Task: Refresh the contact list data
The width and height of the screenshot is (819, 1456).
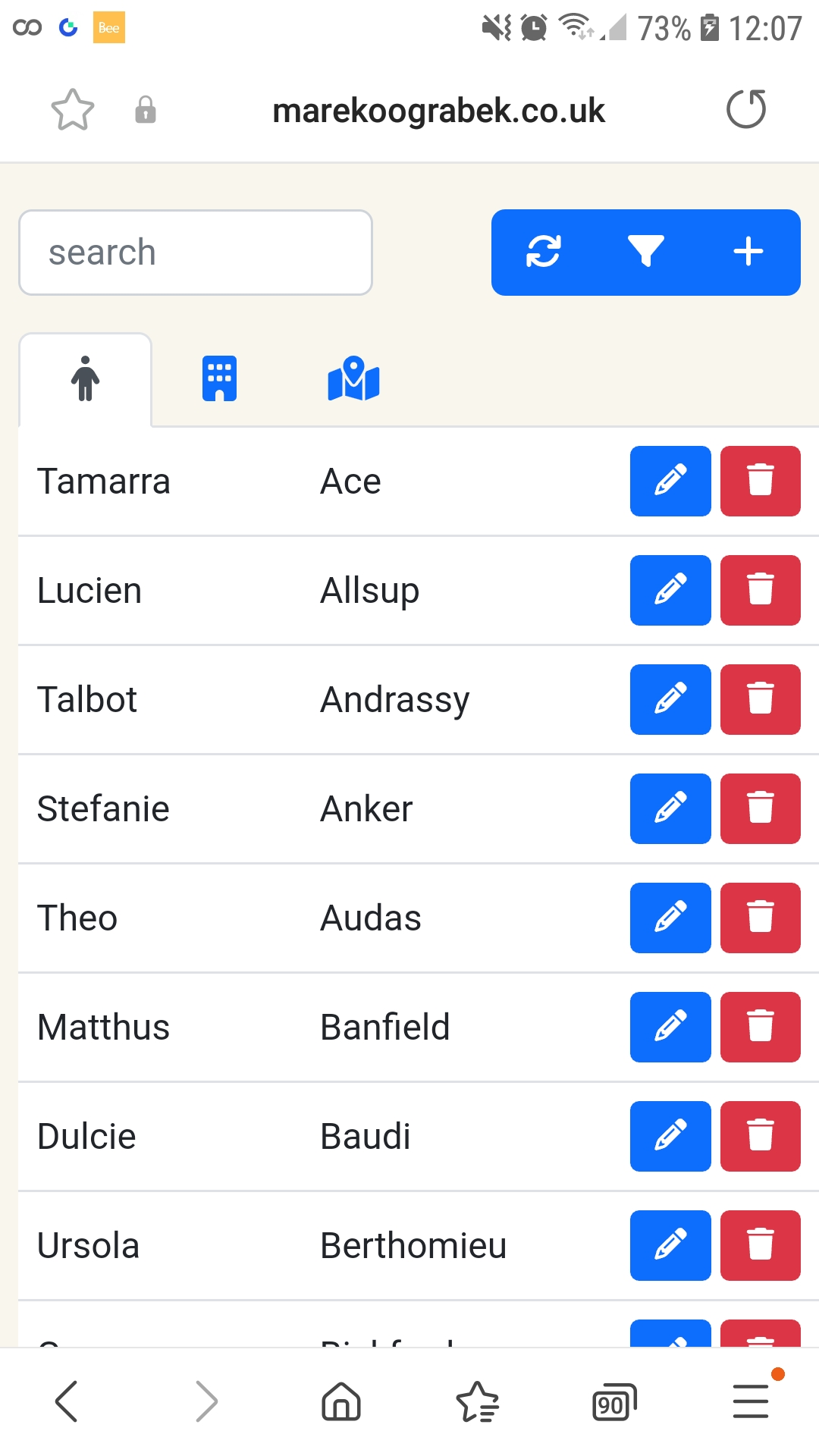Action: click(544, 252)
